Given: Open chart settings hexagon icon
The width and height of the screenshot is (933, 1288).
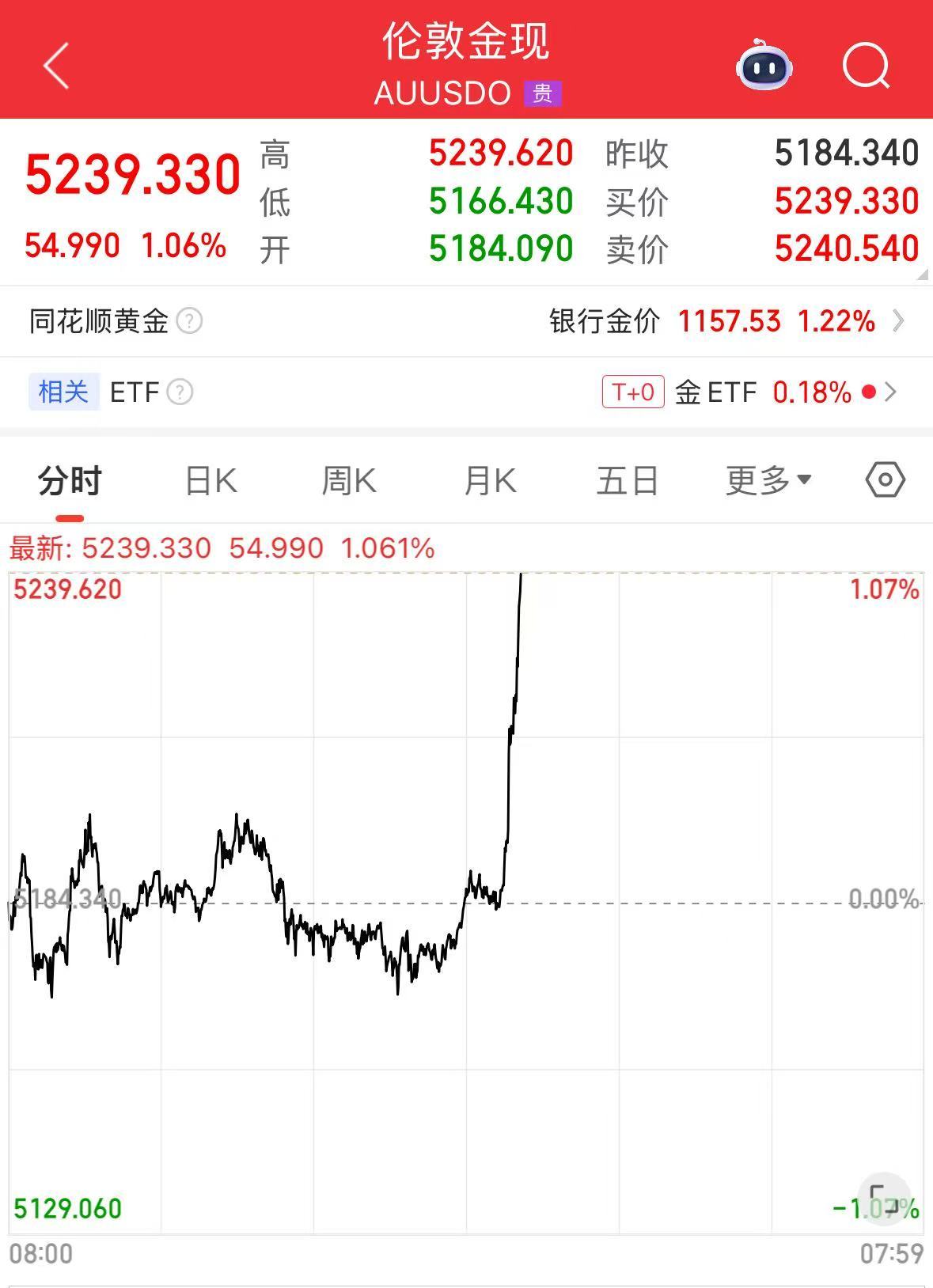Looking at the screenshot, I should (885, 480).
